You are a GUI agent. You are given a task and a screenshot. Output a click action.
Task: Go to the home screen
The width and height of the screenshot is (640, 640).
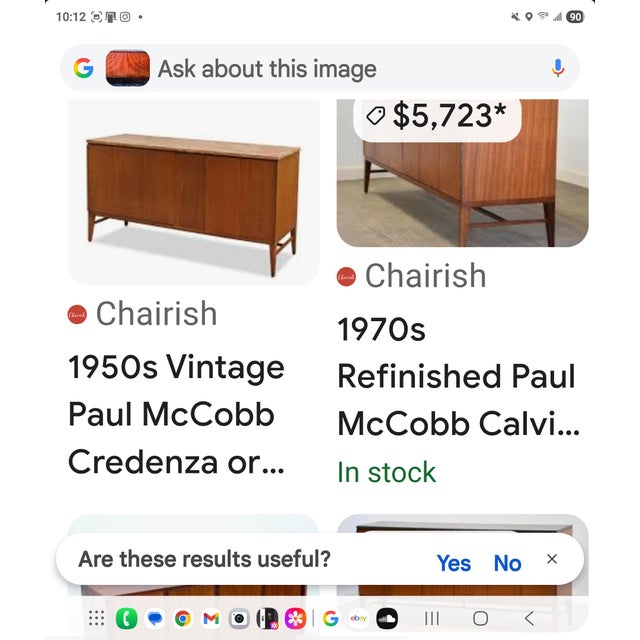(481, 618)
